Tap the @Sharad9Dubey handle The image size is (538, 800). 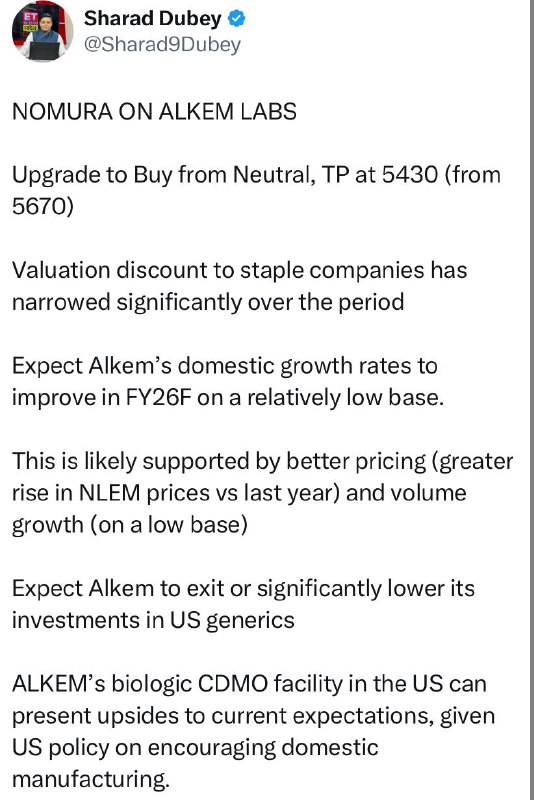pyautogui.click(x=162, y=45)
